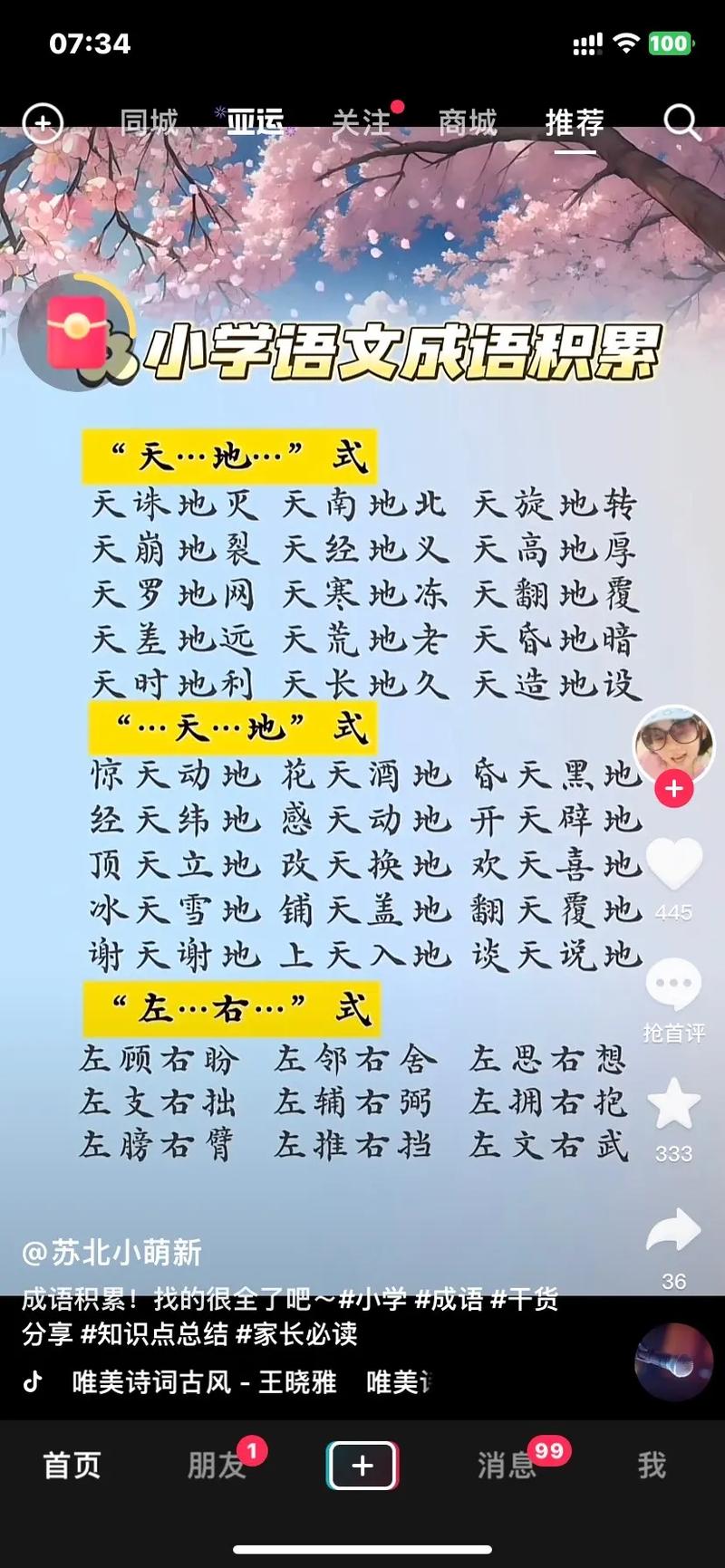Switch to the 推荐 tab
Viewport: 725px width, 1568px height.
coord(575,123)
